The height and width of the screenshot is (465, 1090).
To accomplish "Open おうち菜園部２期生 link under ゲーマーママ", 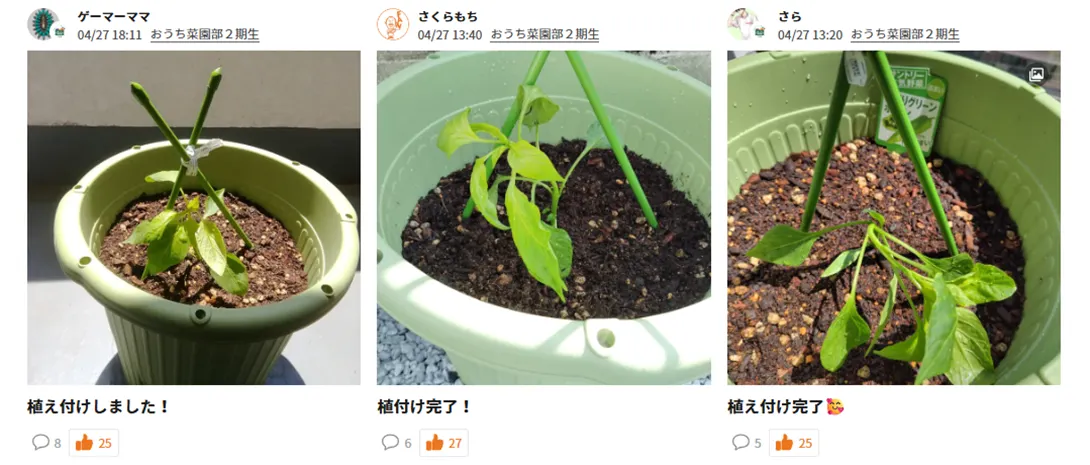I will click(x=205, y=34).
